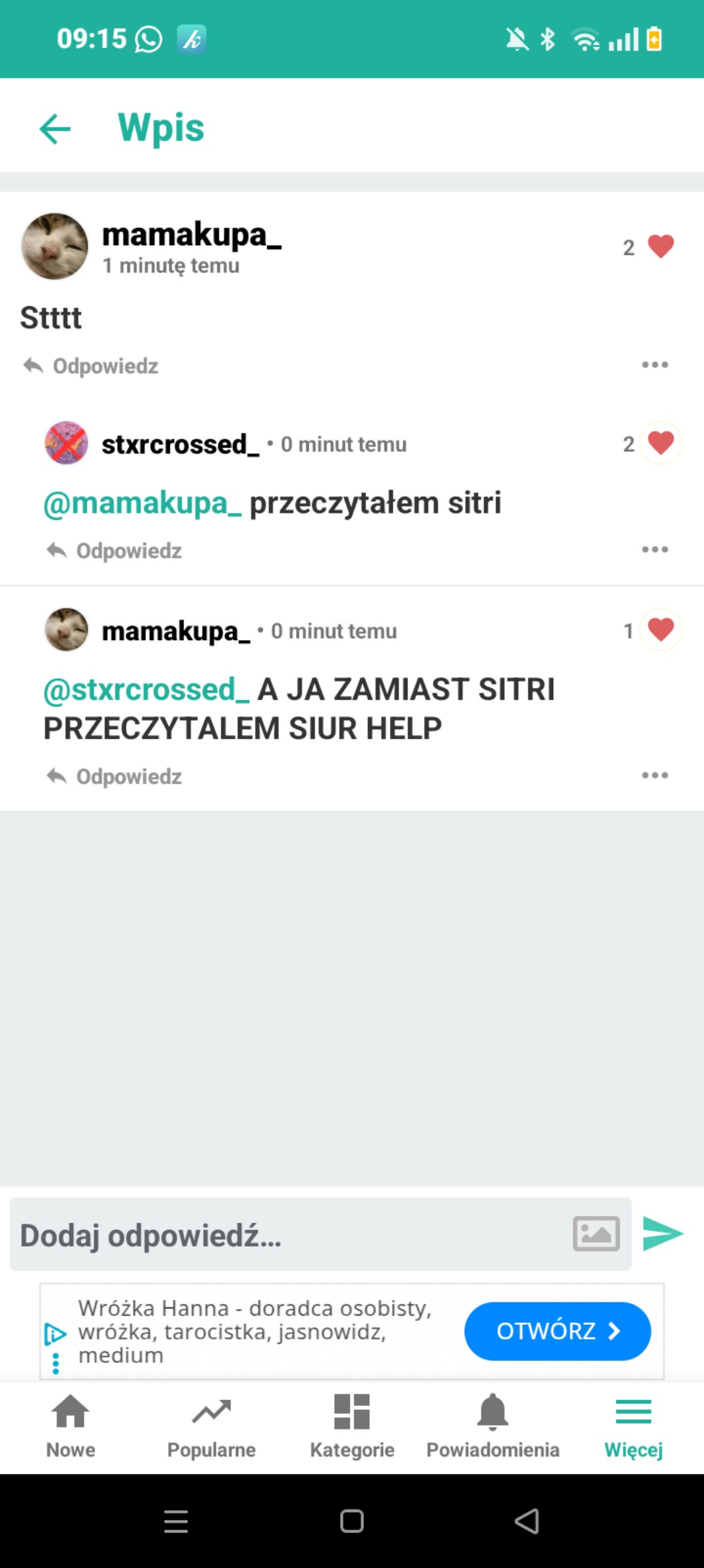Like the "A JA ZAMIAST SITRI" comment
This screenshot has height=1568, width=704.
pos(660,630)
